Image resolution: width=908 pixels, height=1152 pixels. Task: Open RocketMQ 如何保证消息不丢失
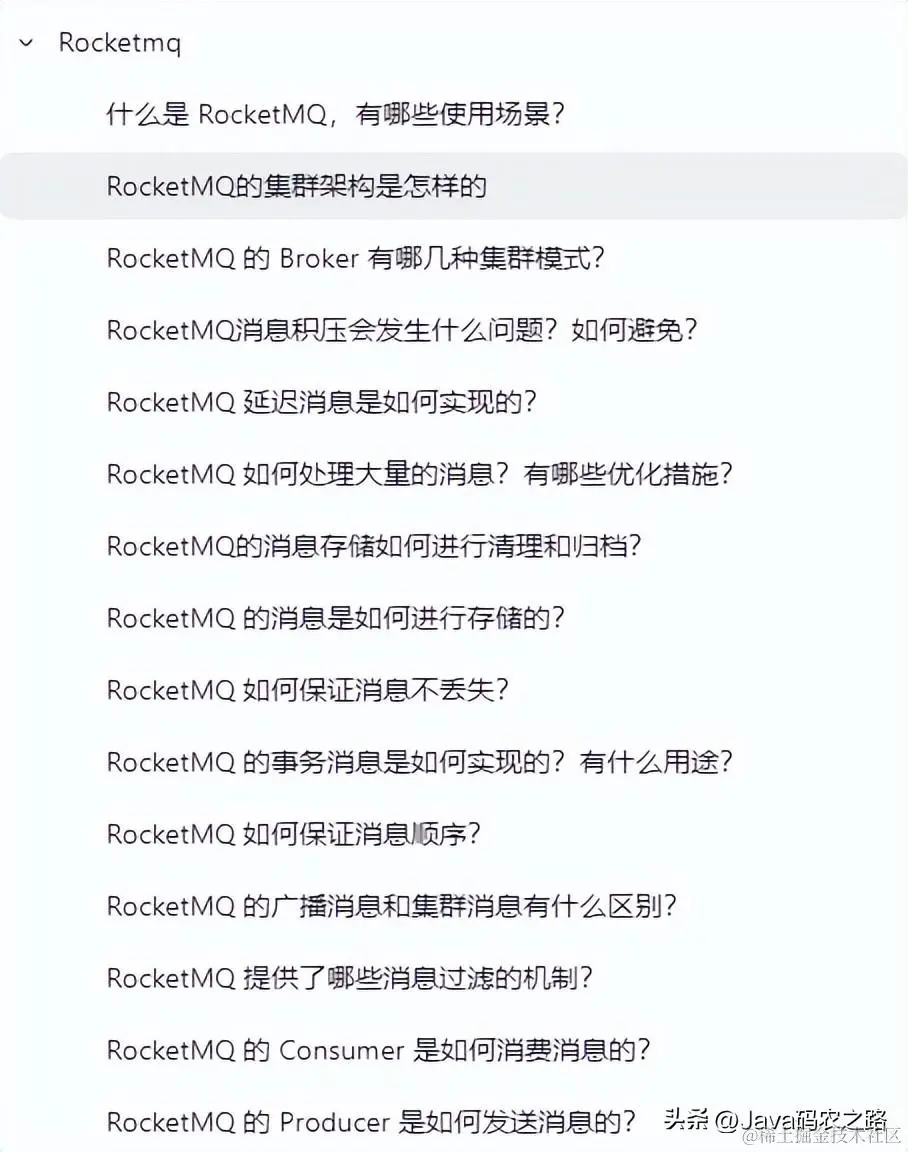tap(308, 690)
